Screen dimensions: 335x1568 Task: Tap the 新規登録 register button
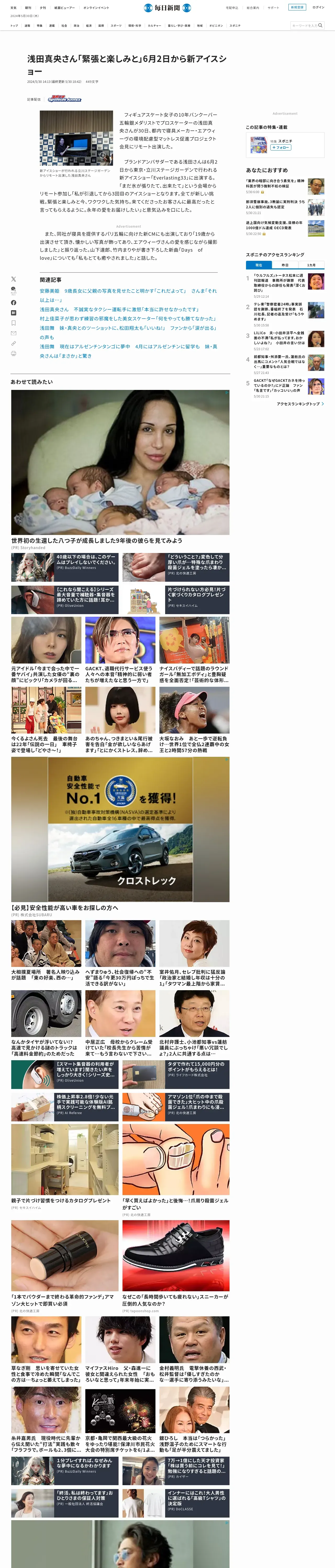[297, 7]
